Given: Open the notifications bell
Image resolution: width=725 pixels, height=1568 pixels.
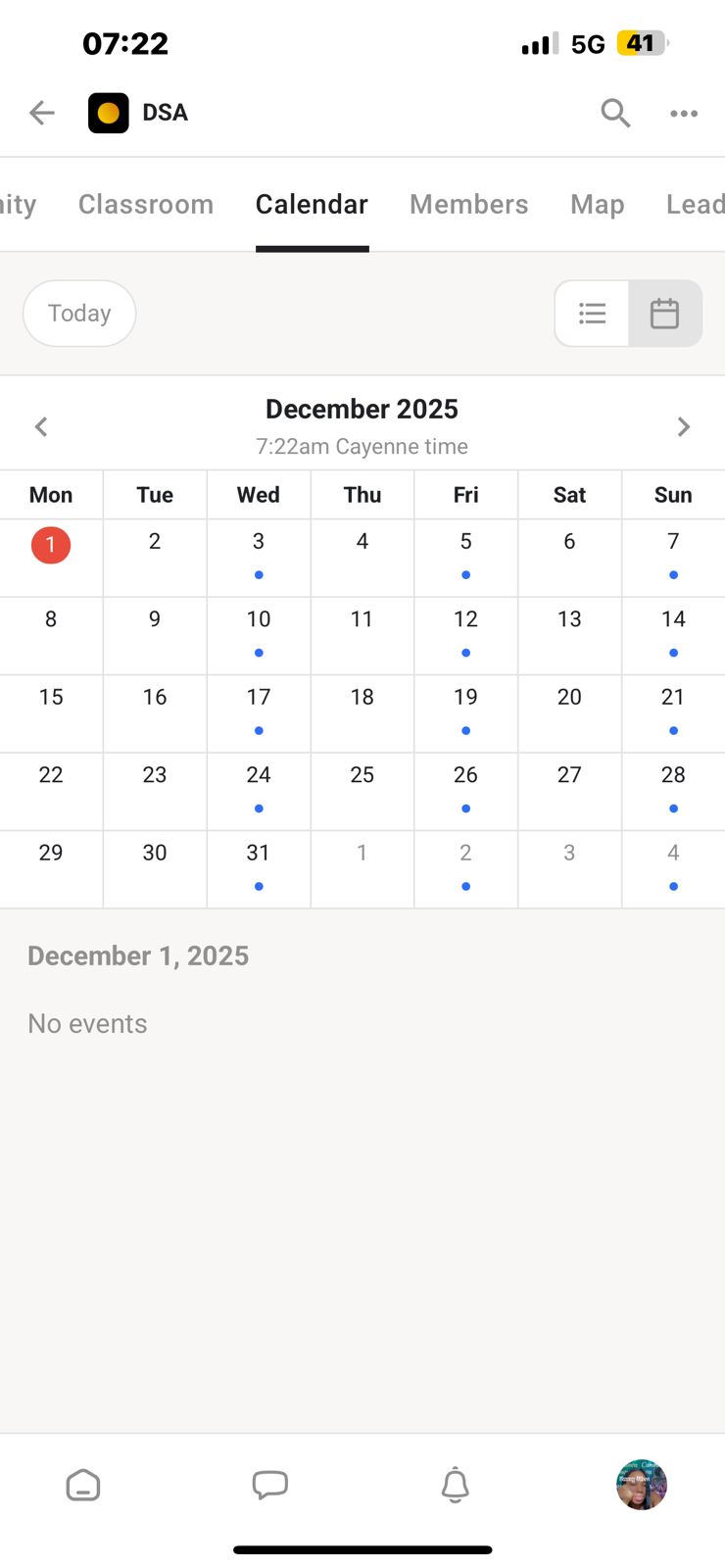Looking at the screenshot, I should [456, 1485].
